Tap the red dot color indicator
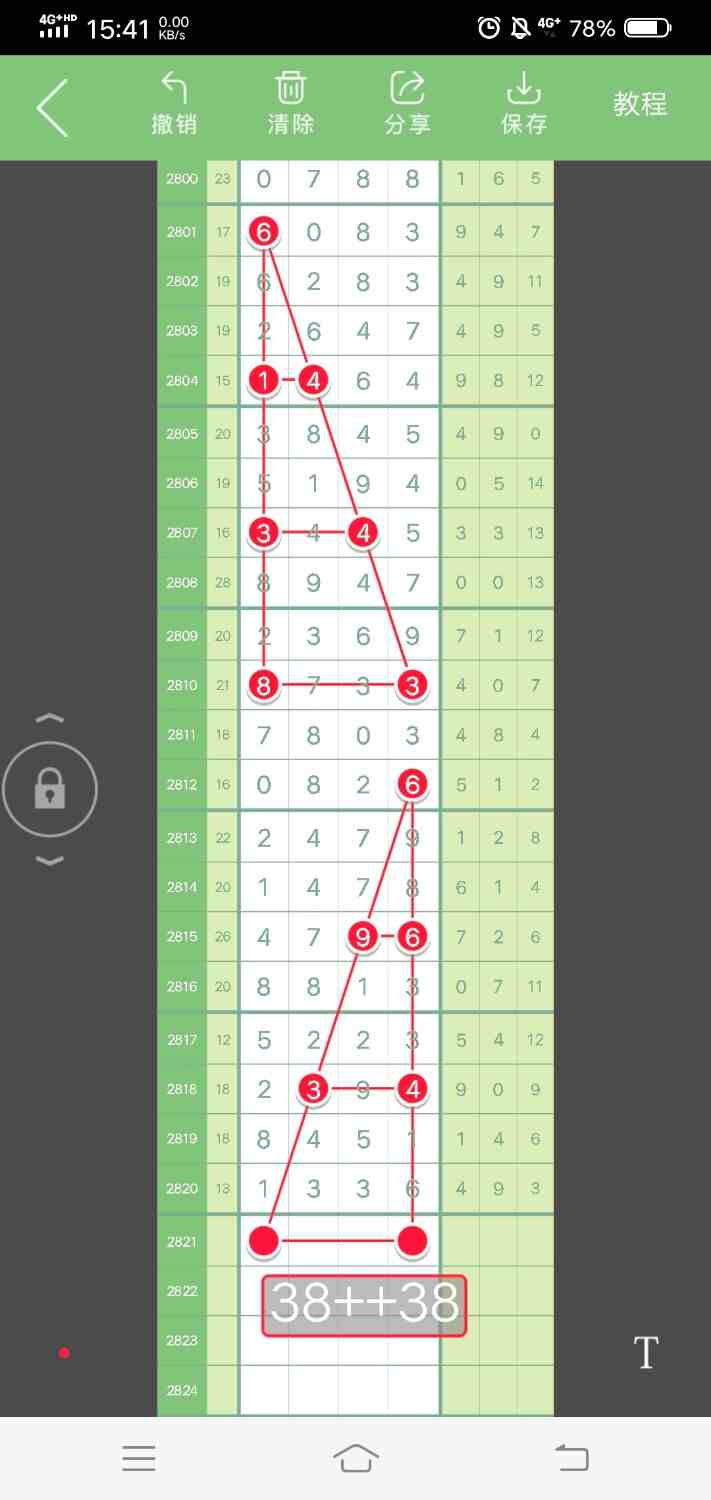 (64, 1353)
